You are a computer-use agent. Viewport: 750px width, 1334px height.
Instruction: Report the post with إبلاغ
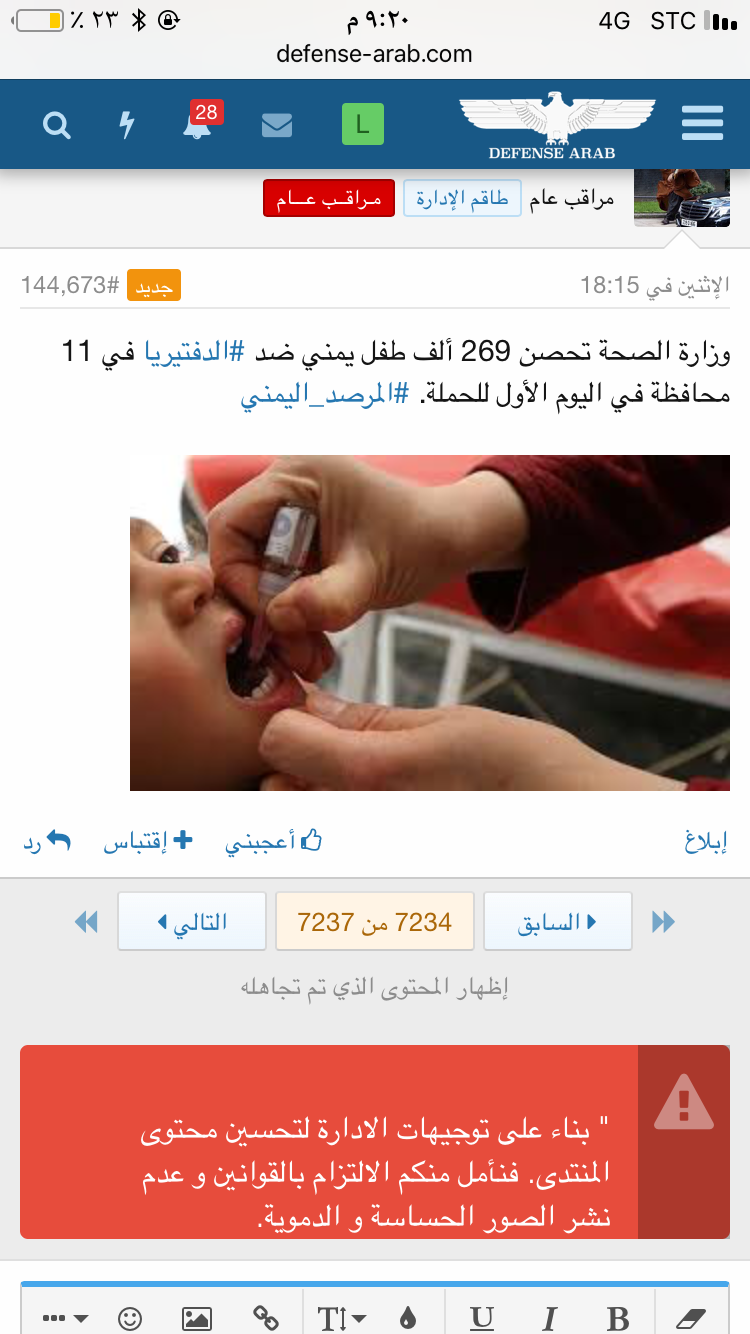(x=705, y=842)
